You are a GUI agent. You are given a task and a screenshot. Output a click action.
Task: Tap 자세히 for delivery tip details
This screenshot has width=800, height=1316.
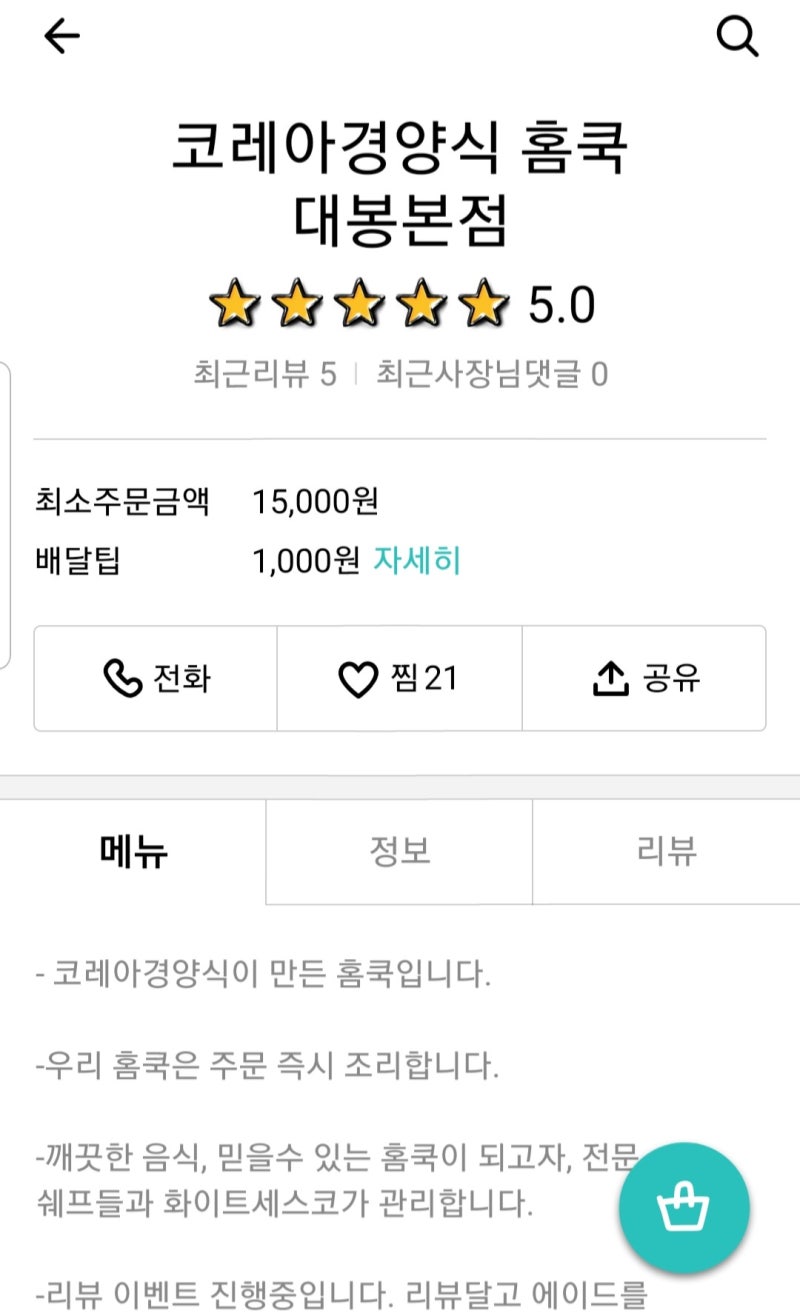click(417, 562)
